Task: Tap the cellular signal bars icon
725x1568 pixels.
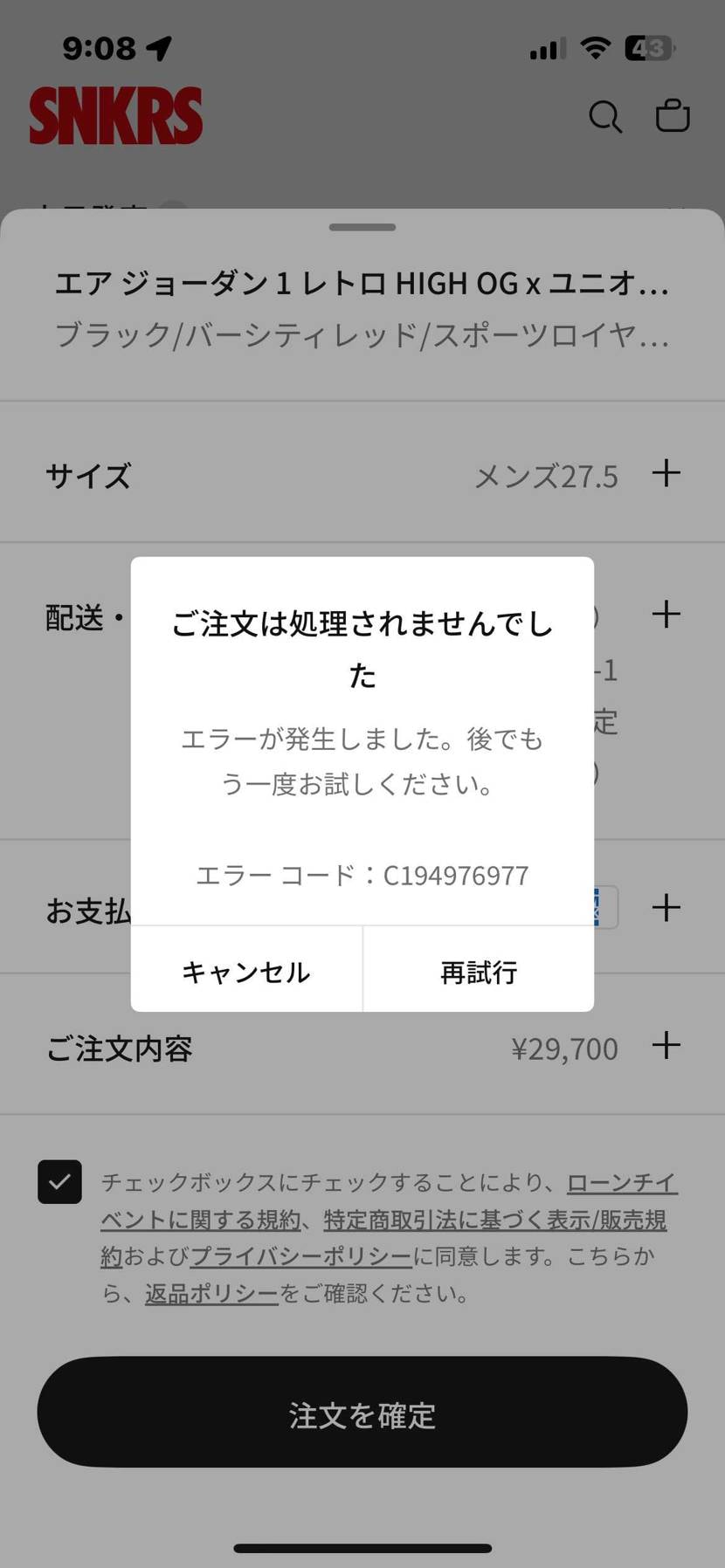Action: (546, 50)
